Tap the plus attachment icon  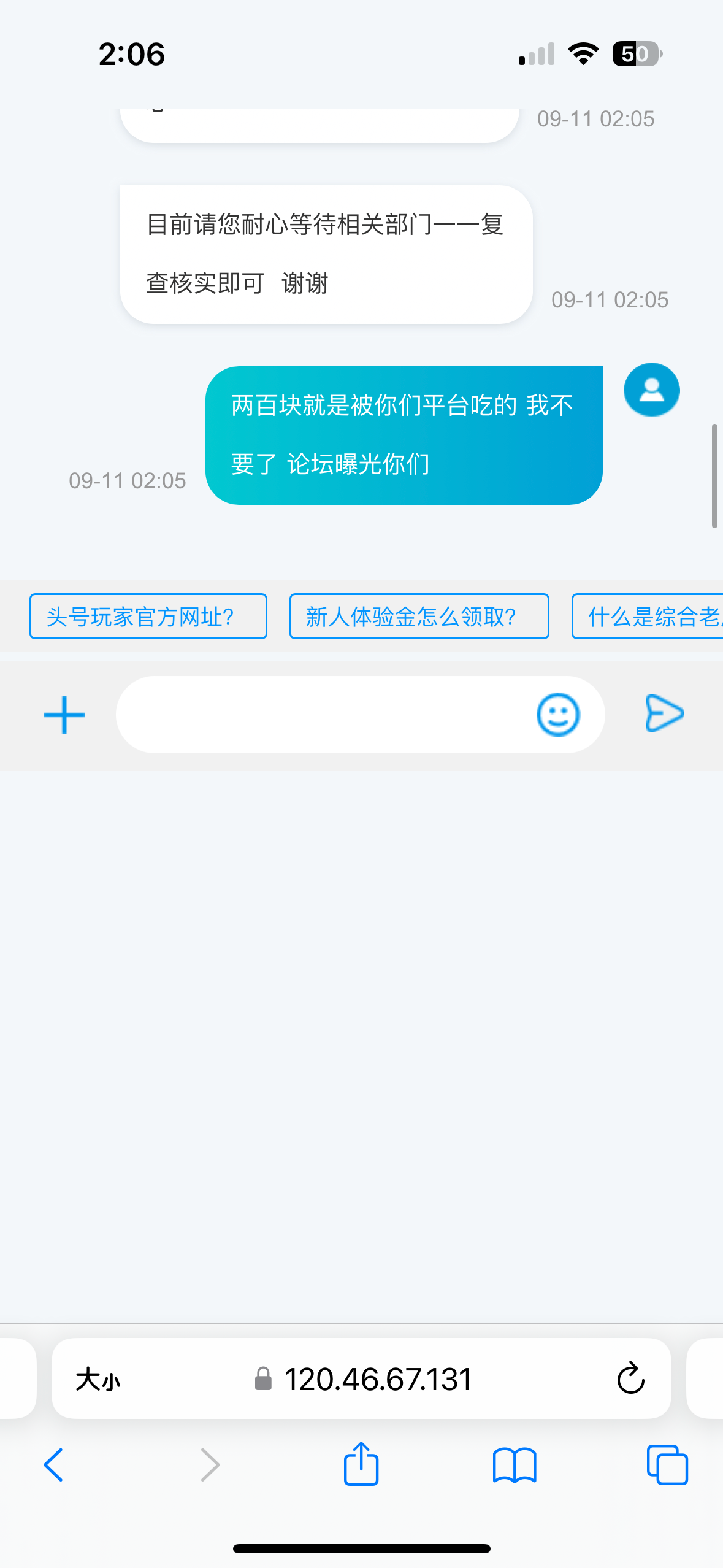coord(64,715)
